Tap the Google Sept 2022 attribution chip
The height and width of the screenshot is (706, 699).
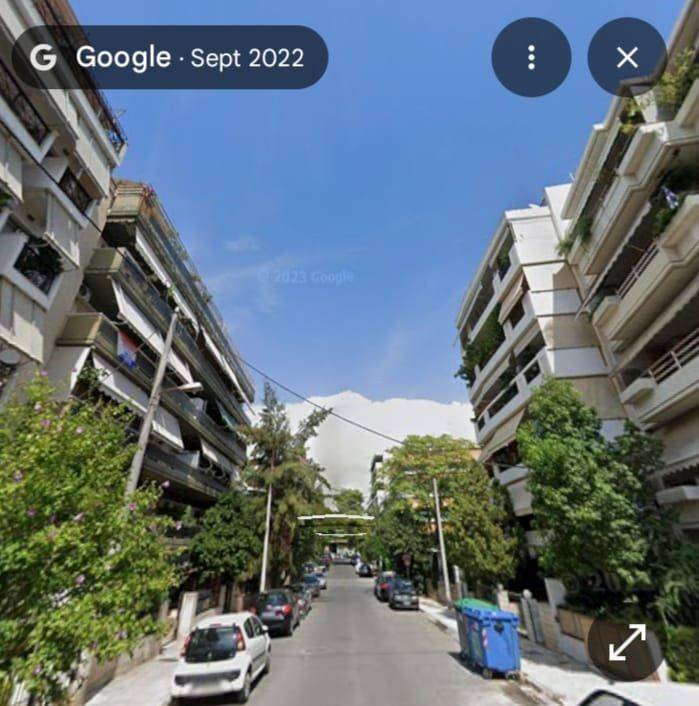[x=170, y=57]
